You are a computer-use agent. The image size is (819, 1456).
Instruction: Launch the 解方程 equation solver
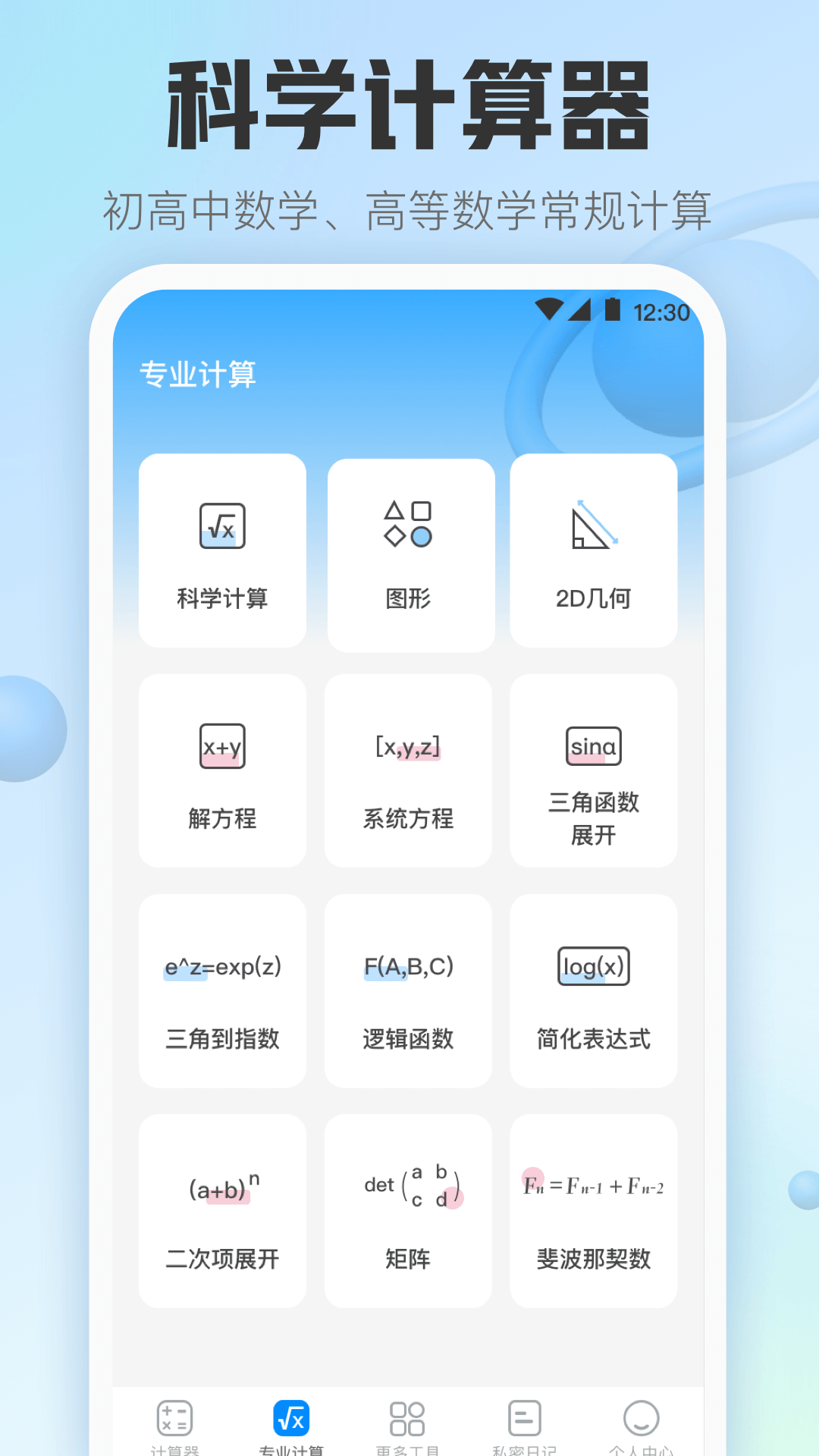click(x=221, y=770)
